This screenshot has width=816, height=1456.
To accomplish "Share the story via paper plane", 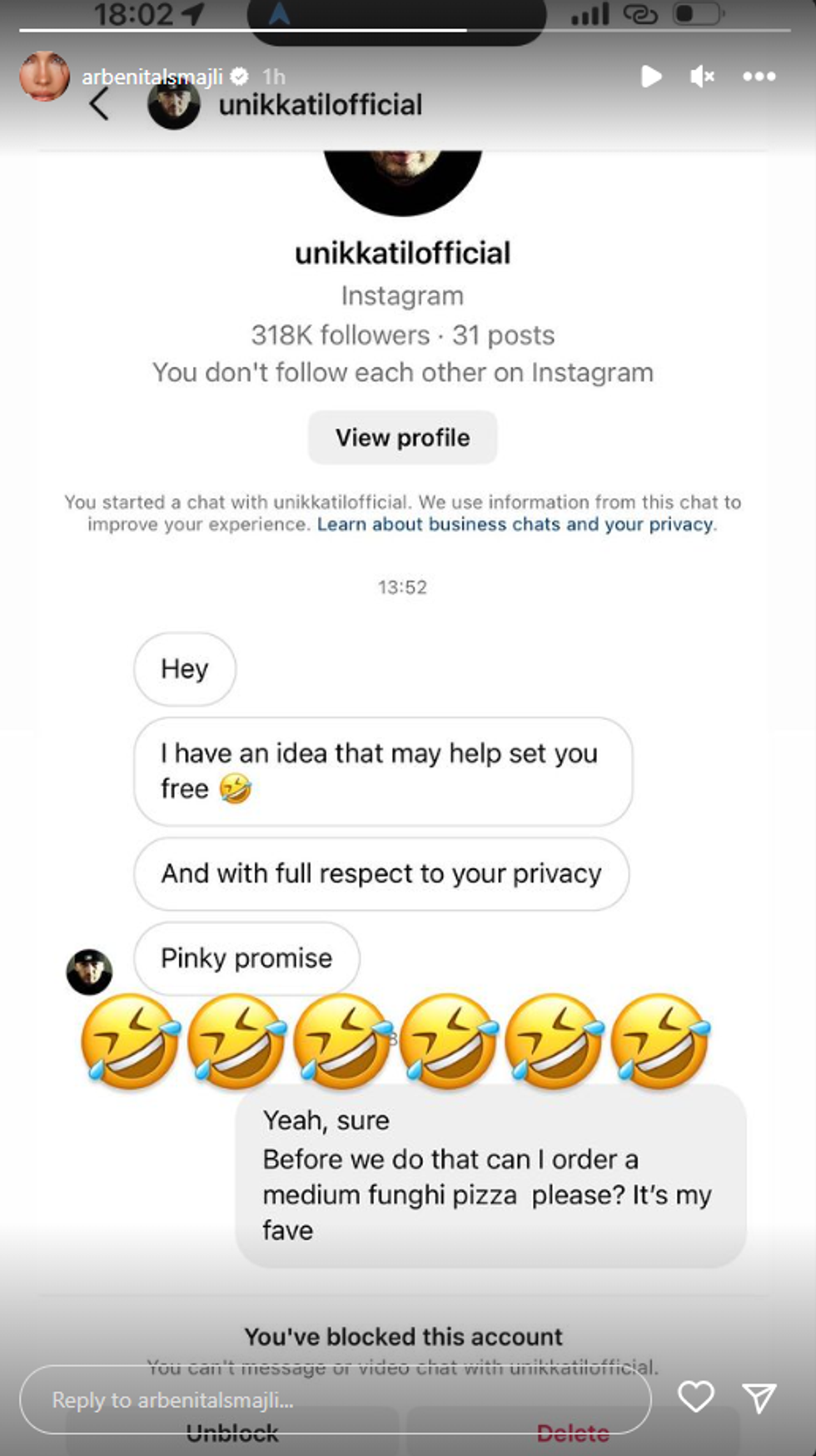I will (x=759, y=1398).
